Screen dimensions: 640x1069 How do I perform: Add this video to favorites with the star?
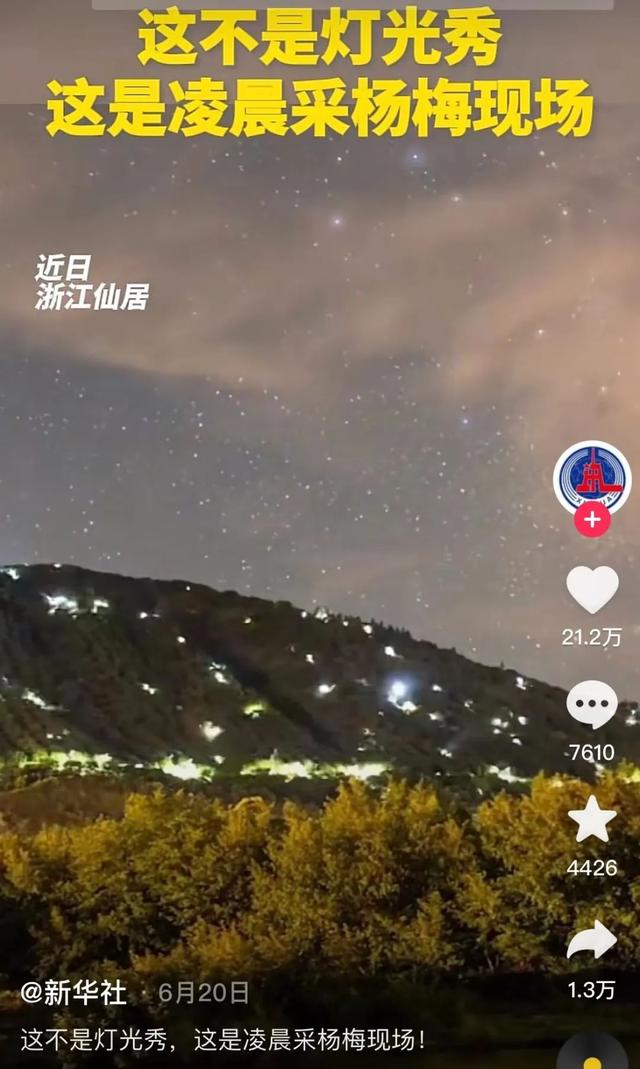pyautogui.click(x=592, y=820)
